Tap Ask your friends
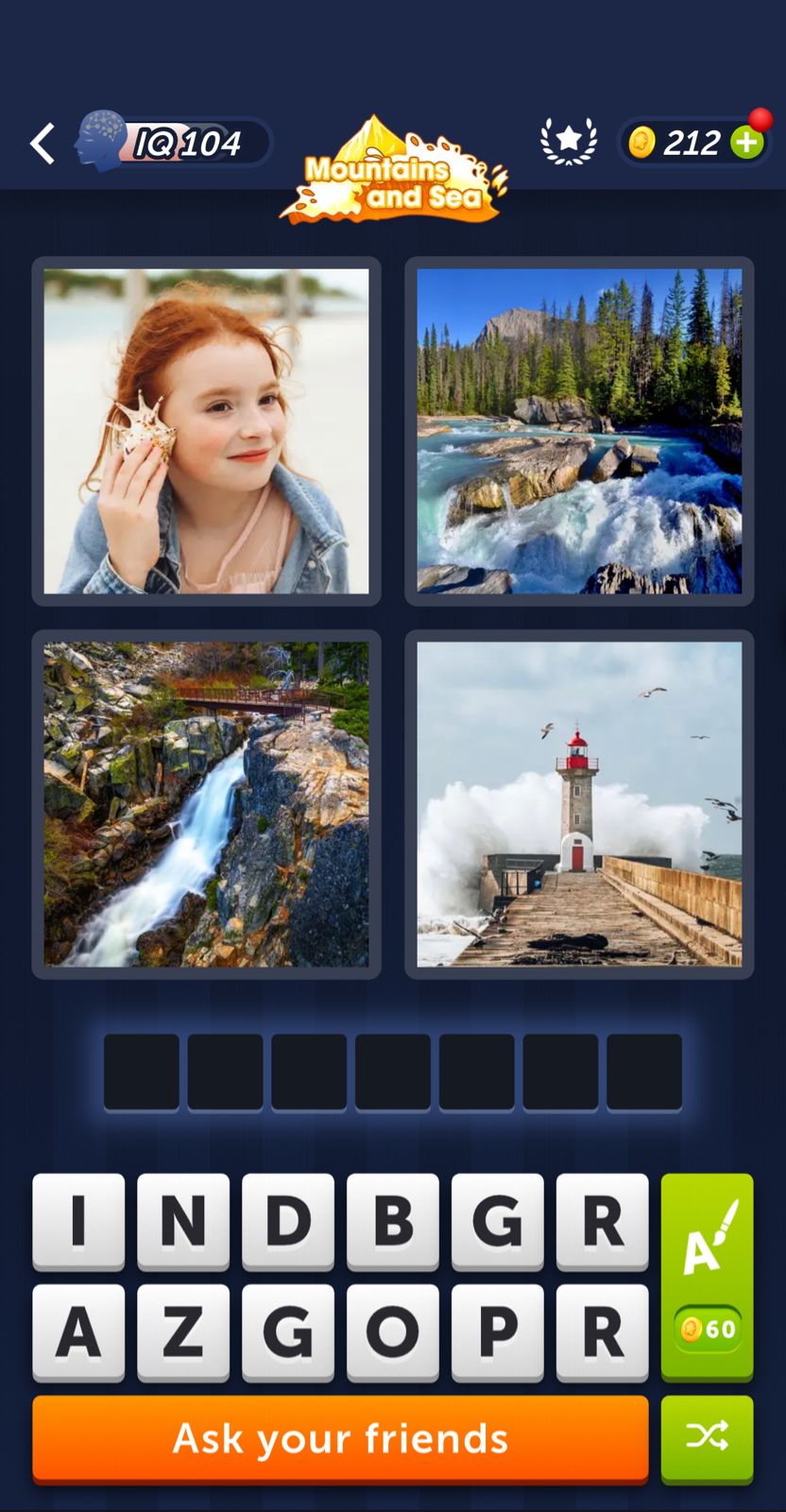 pos(340,1438)
